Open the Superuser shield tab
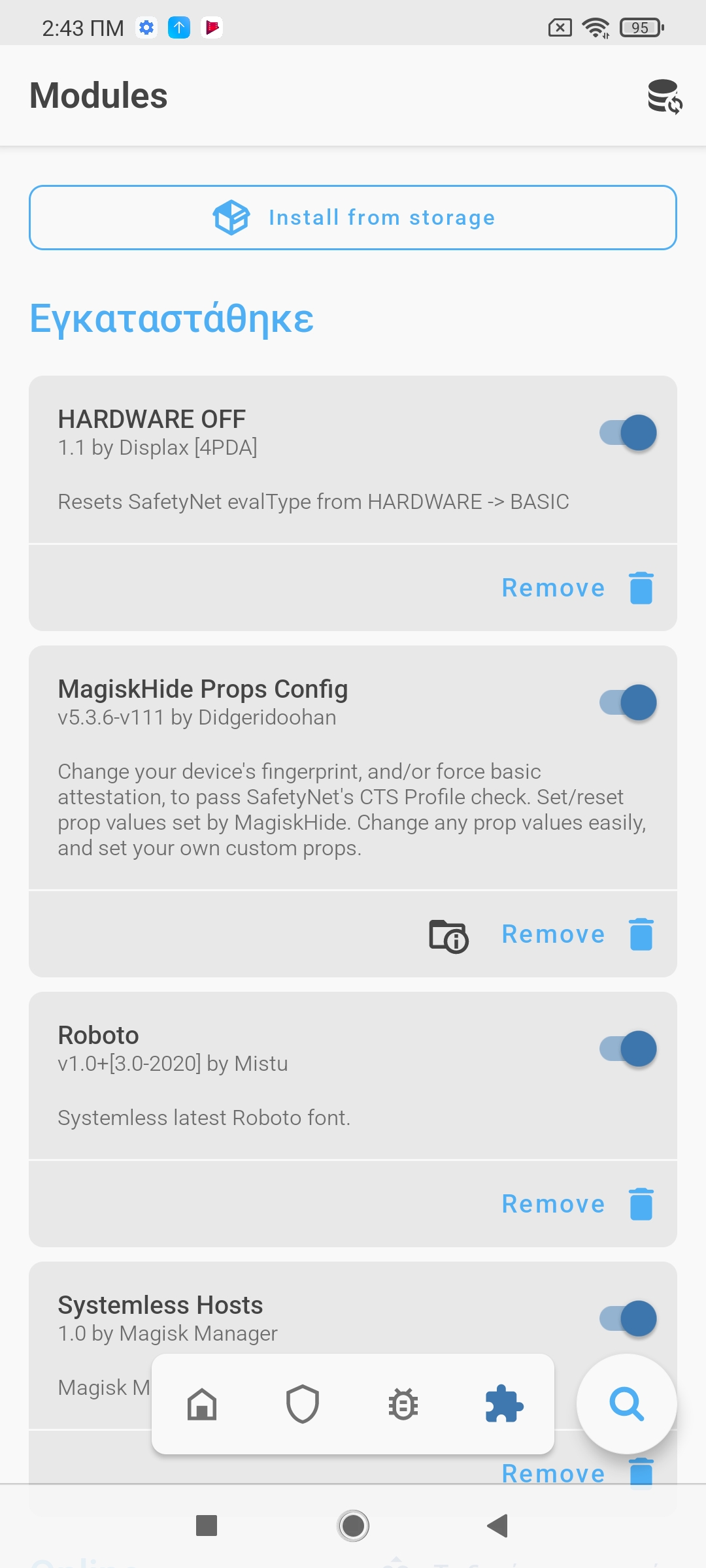The image size is (706, 1568). 303,1404
